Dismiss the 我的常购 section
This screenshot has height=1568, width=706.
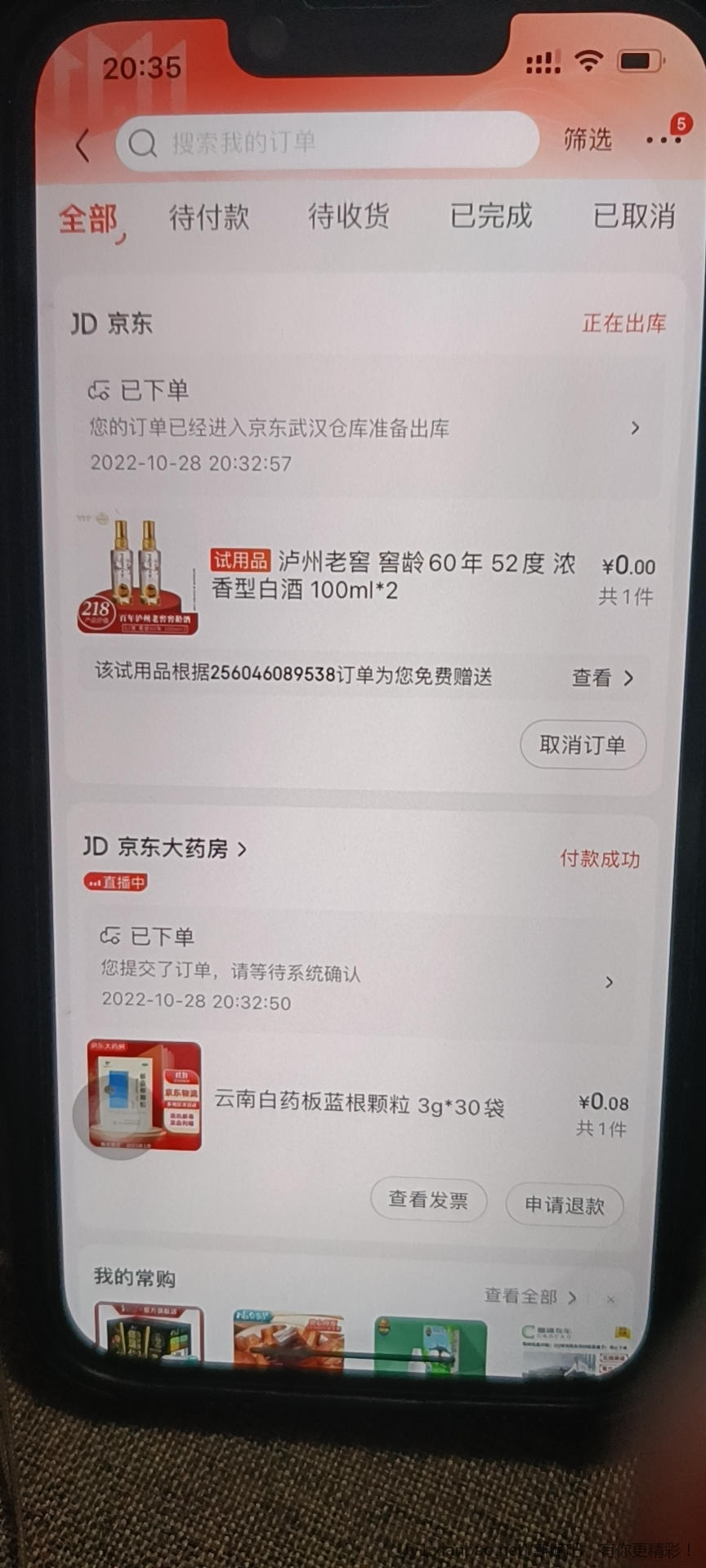[610, 1299]
